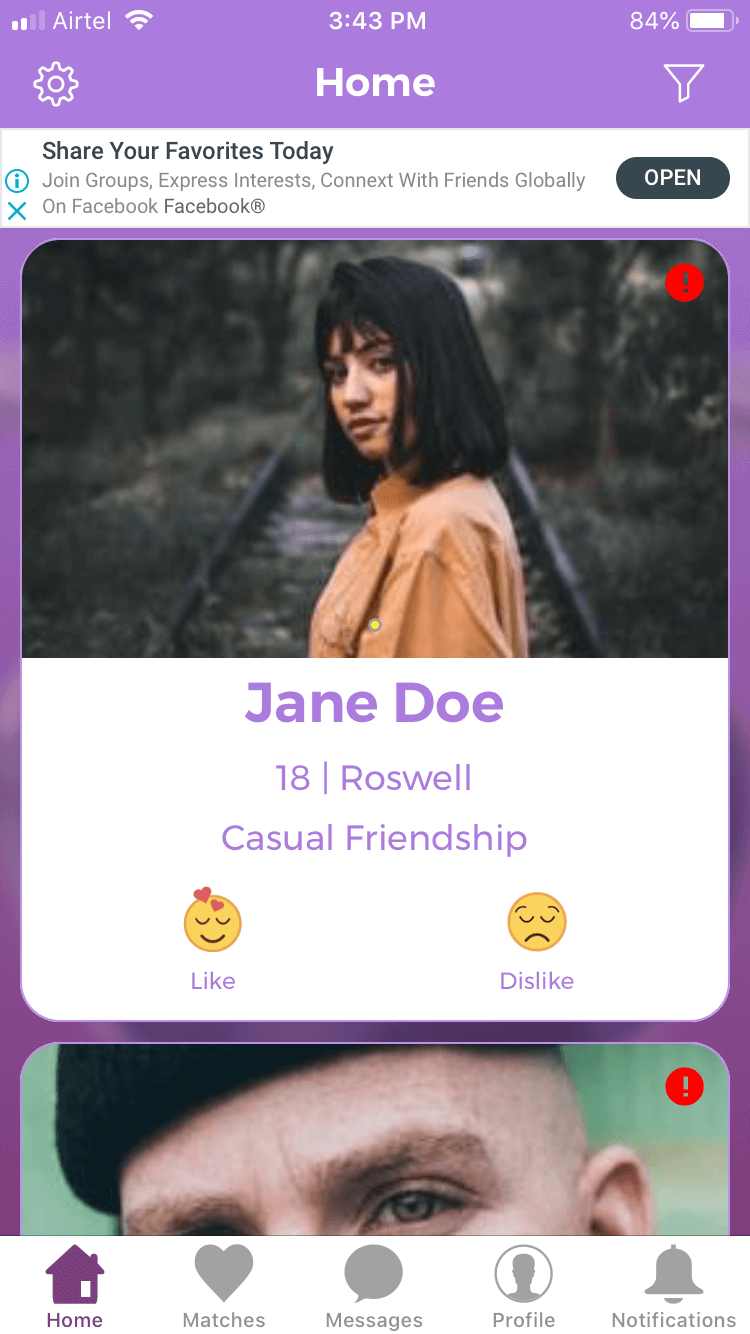Open the filter funnel icon

684,83
